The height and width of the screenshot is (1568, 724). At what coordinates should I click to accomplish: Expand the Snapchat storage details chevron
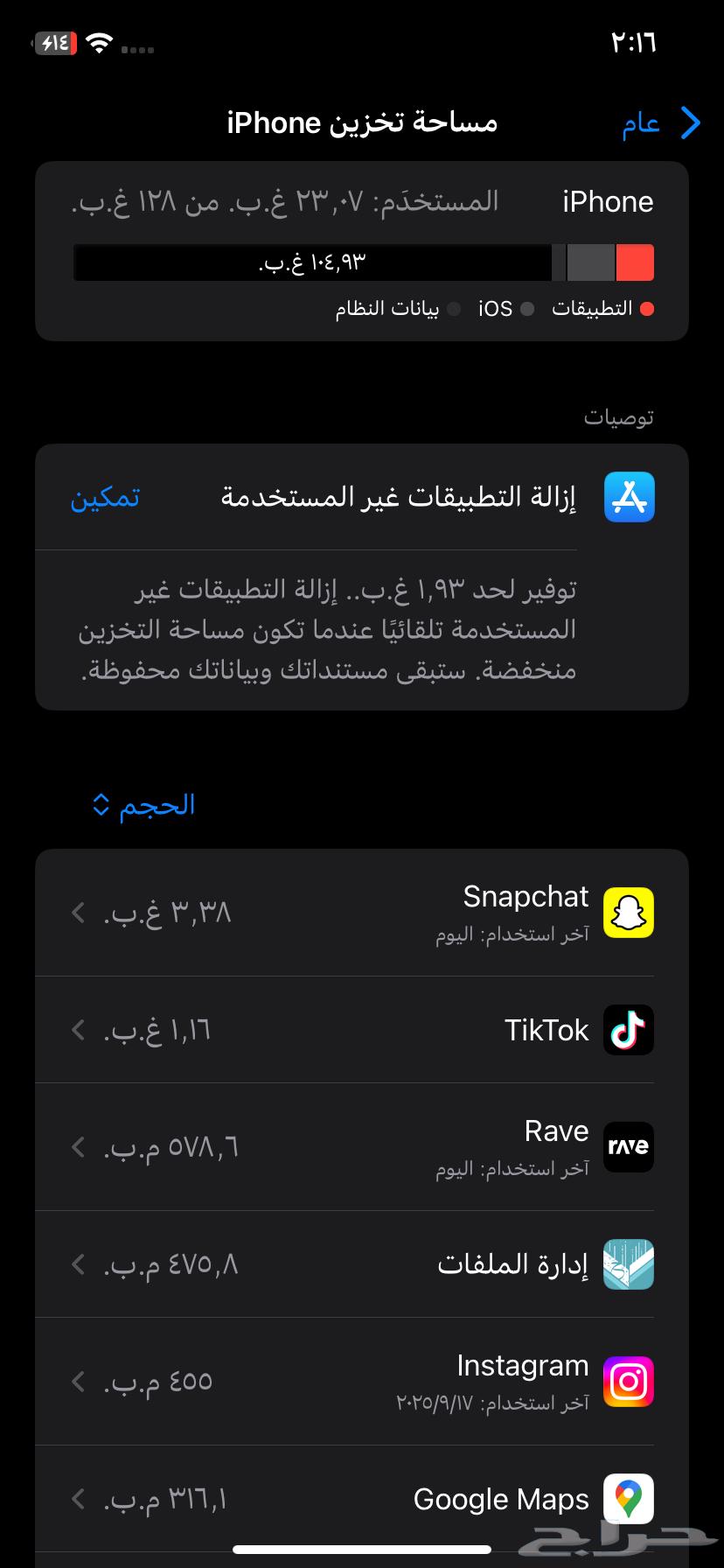[x=76, y=912]
